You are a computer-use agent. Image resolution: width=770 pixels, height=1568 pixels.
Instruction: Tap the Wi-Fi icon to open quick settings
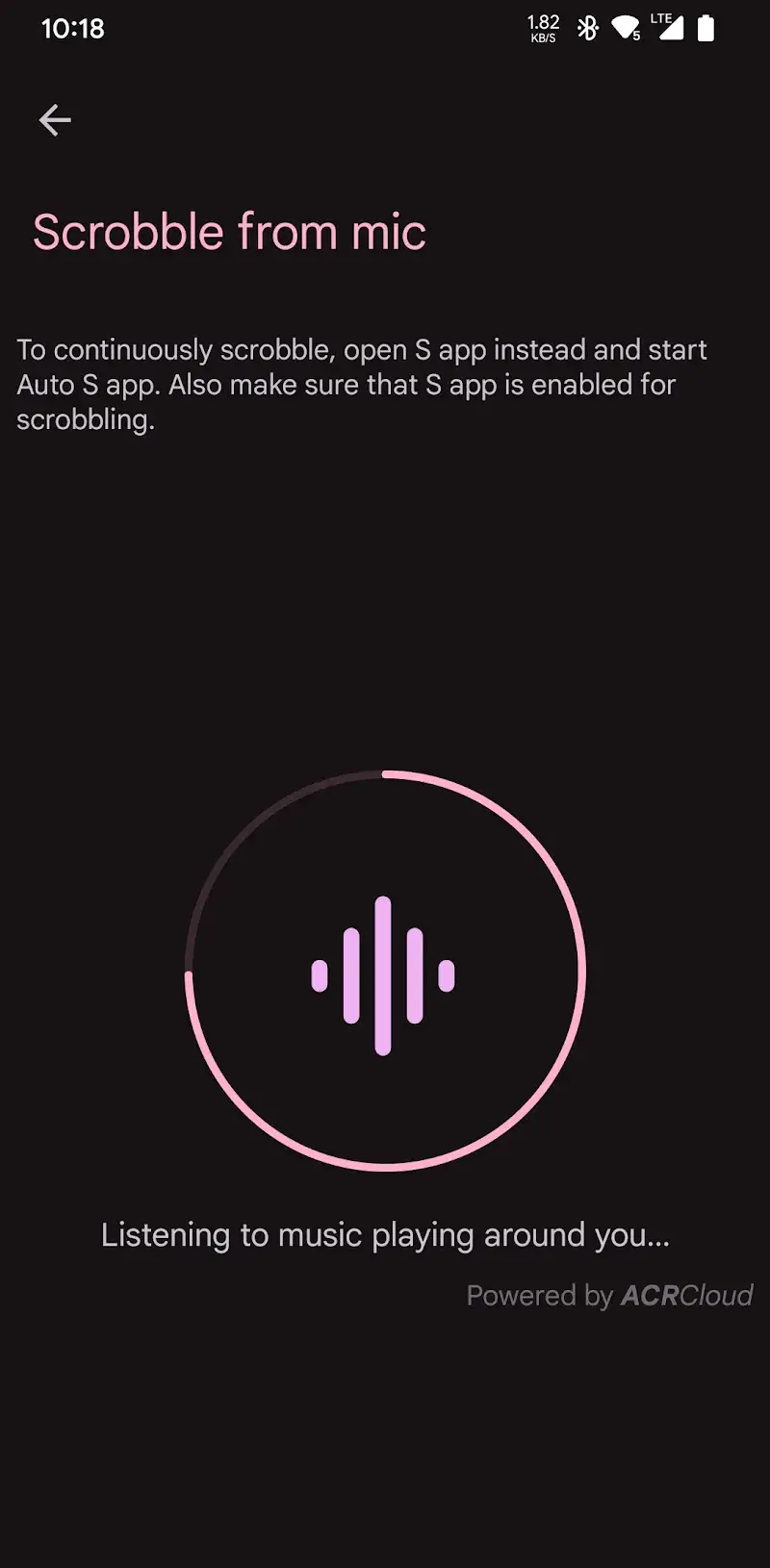pos(627,30)
